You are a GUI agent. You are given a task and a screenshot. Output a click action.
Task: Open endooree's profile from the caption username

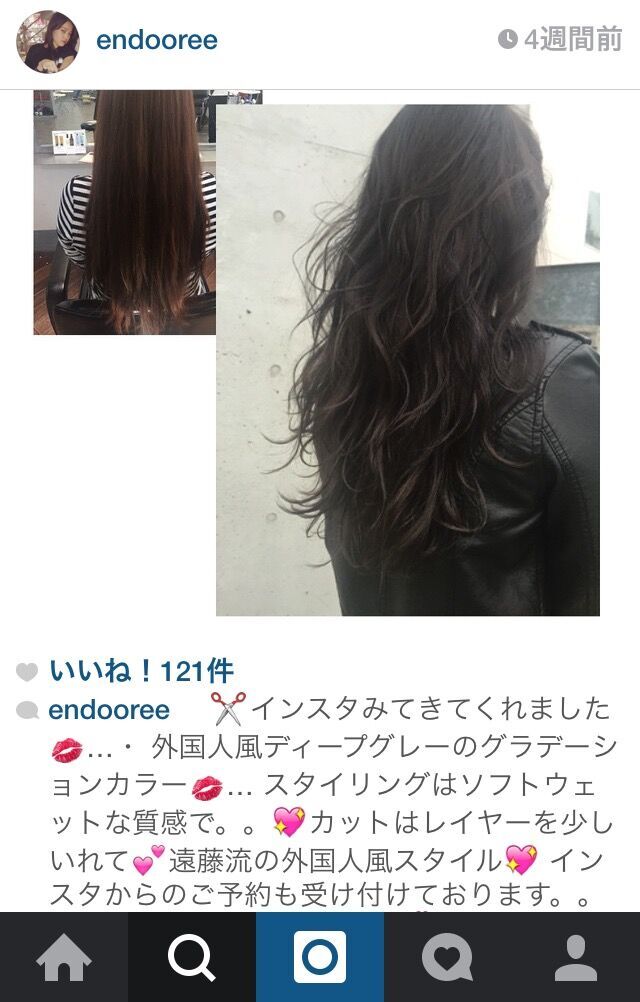pos(109,710)
